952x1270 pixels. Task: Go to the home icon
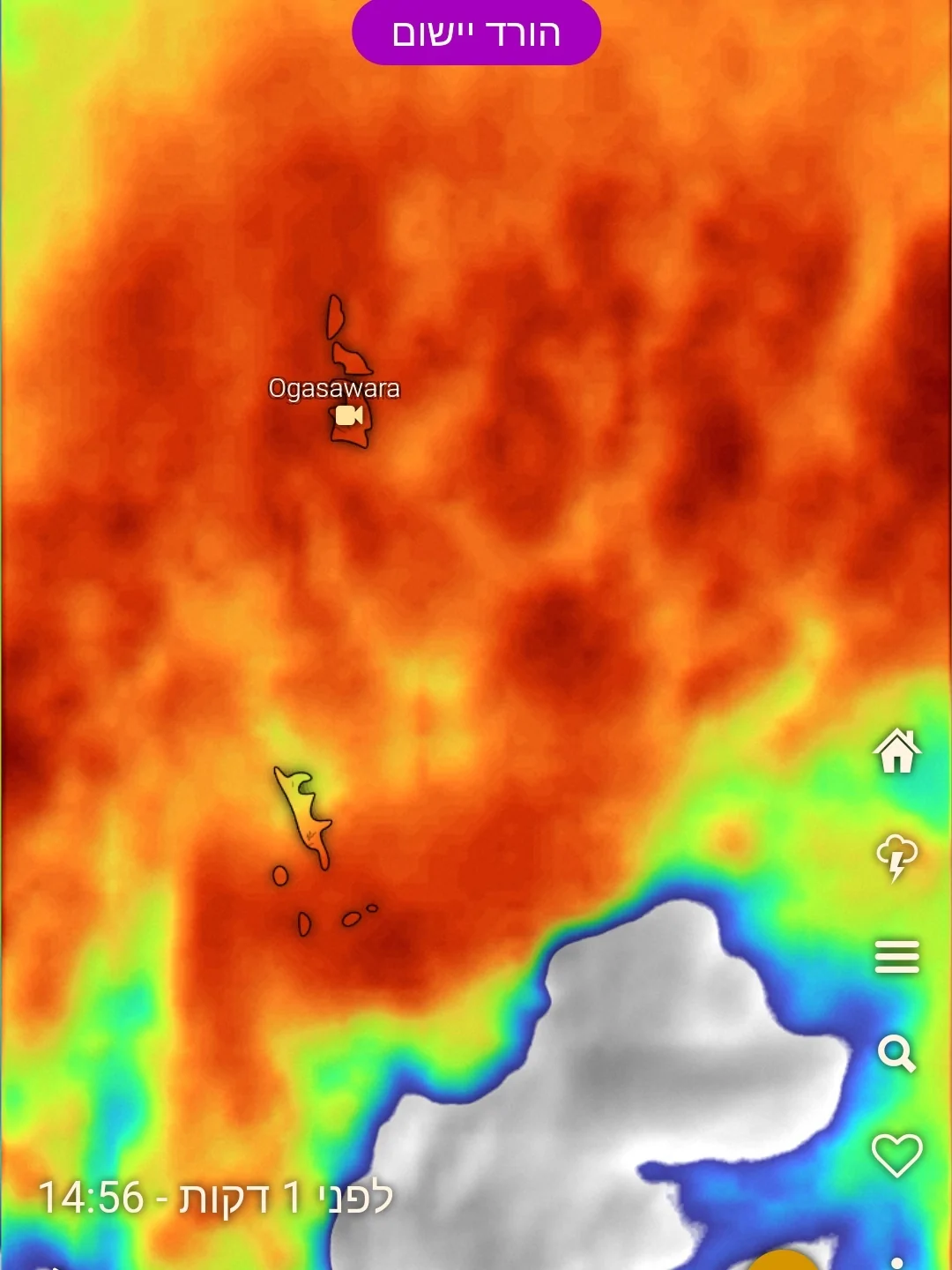(x=897, y=751)
